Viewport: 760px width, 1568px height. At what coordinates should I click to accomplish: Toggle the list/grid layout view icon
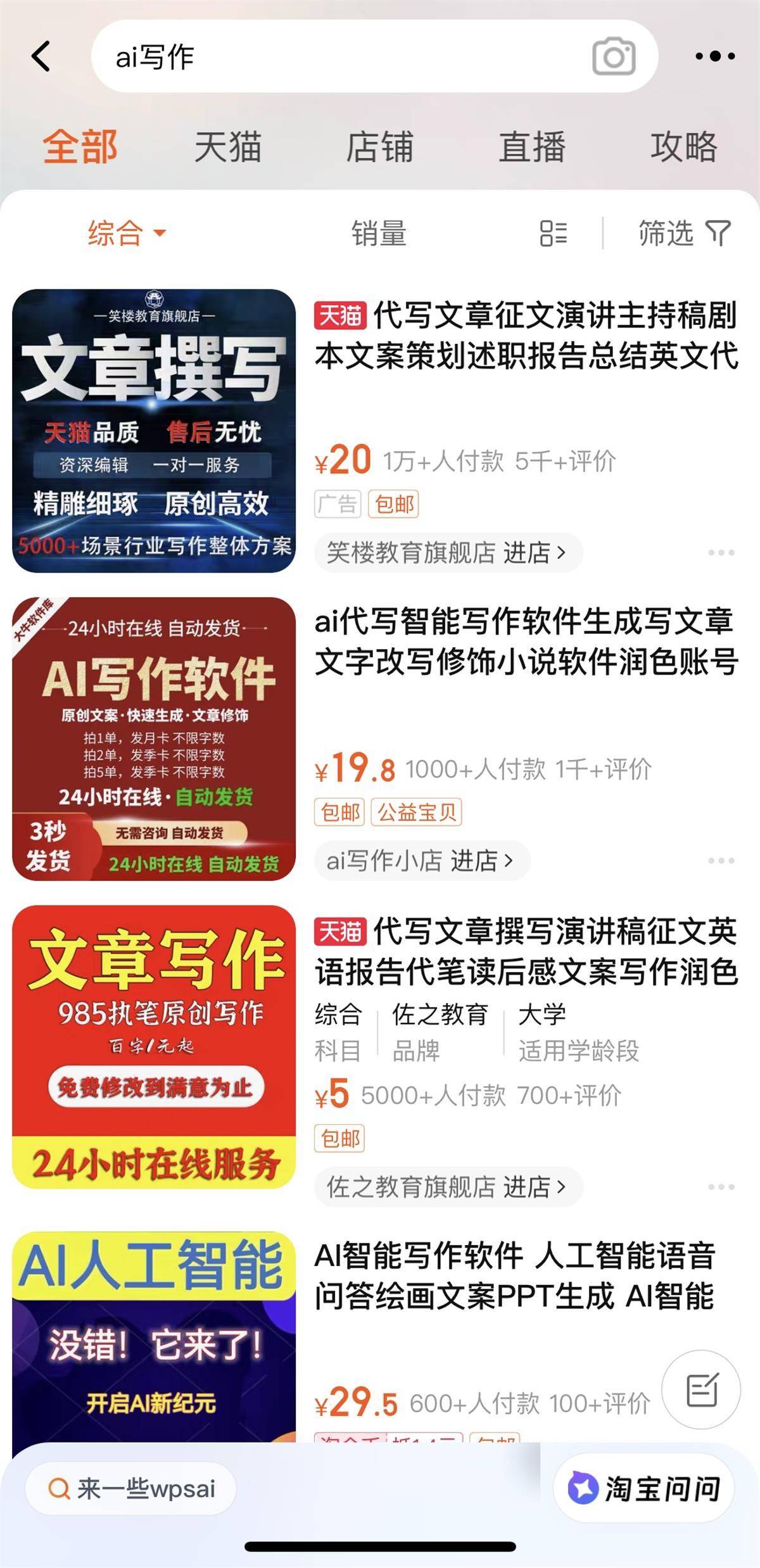(x=554, y=233)
